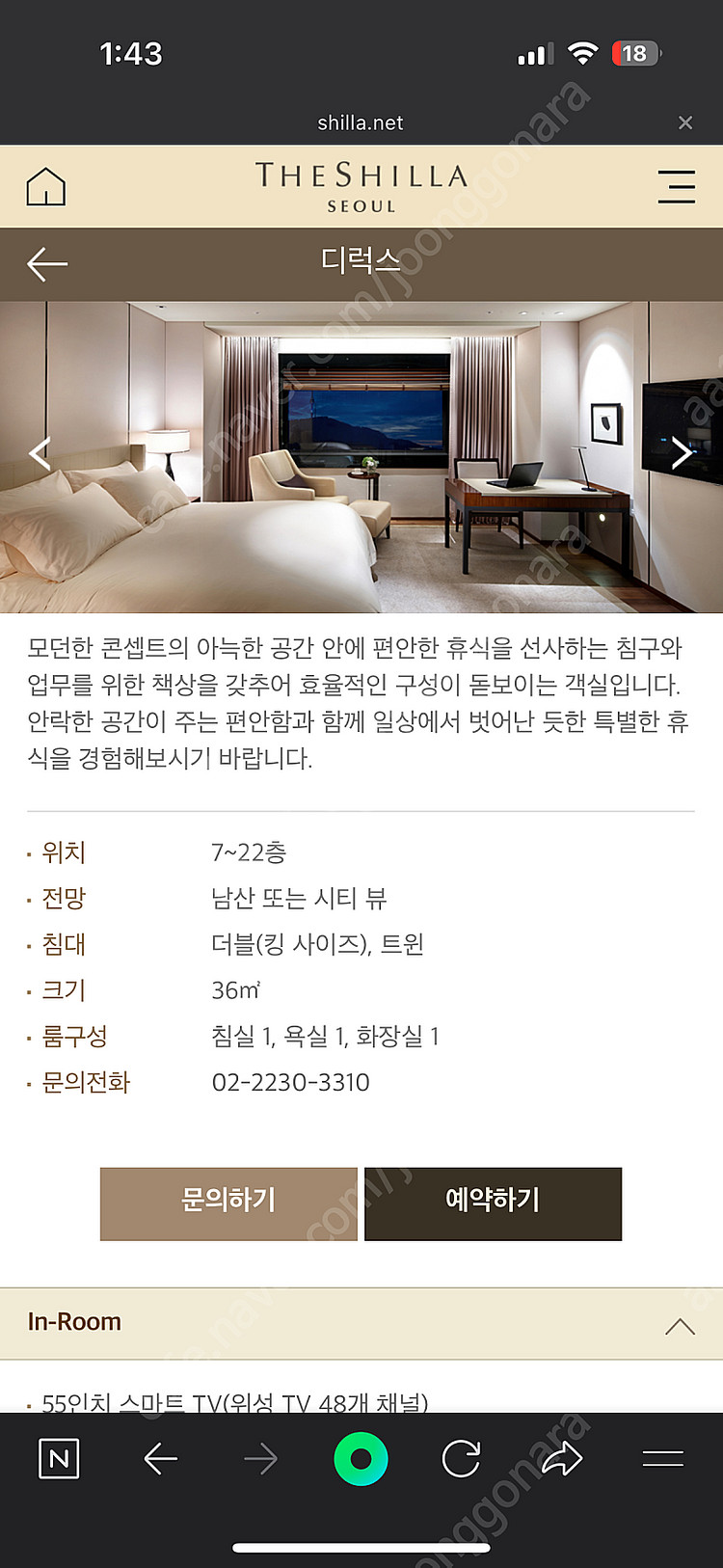Show the previous room photo

point(40,453)
